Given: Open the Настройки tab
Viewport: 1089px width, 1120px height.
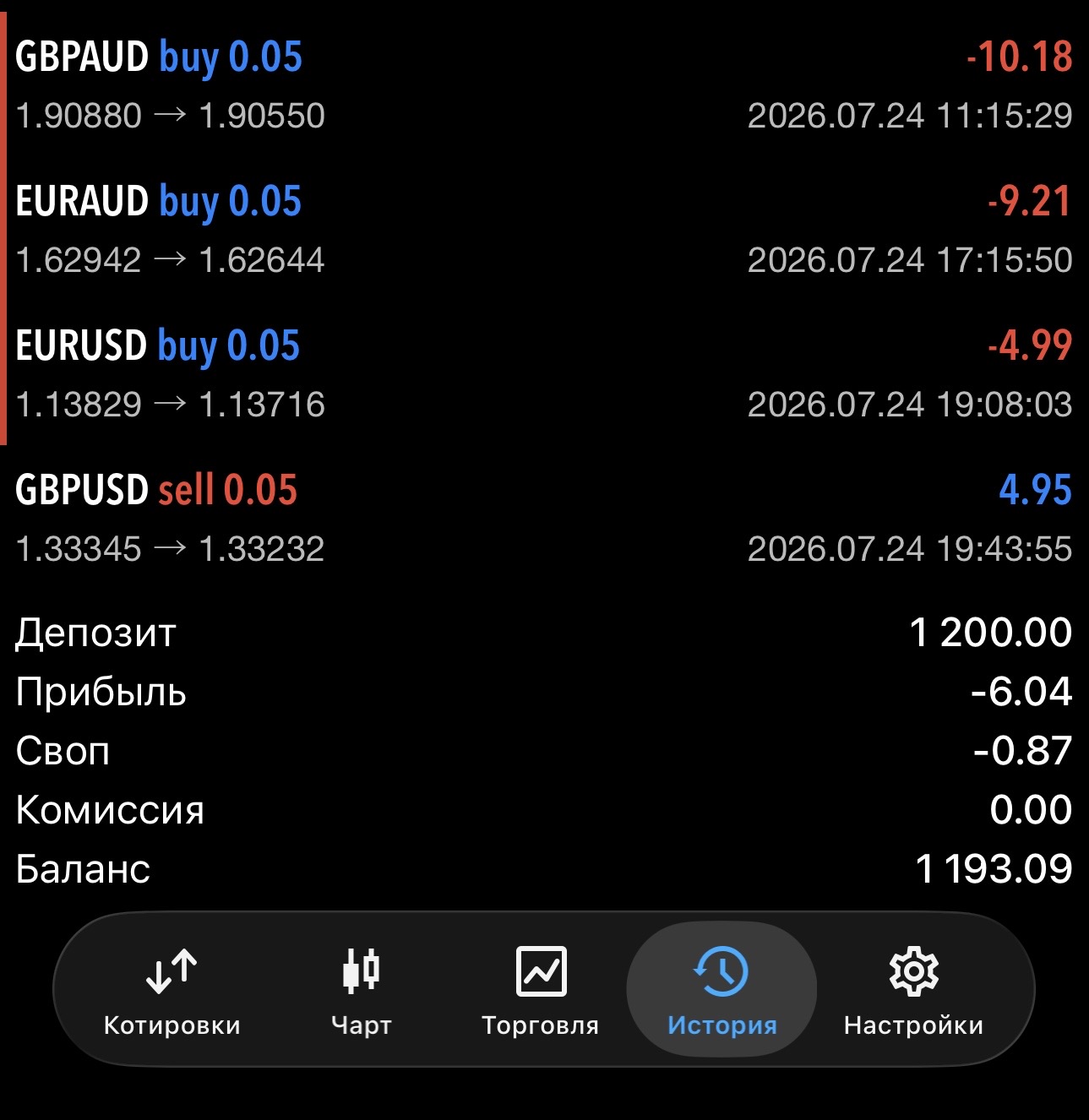Looking at the screenshot, I should (913, 990).
